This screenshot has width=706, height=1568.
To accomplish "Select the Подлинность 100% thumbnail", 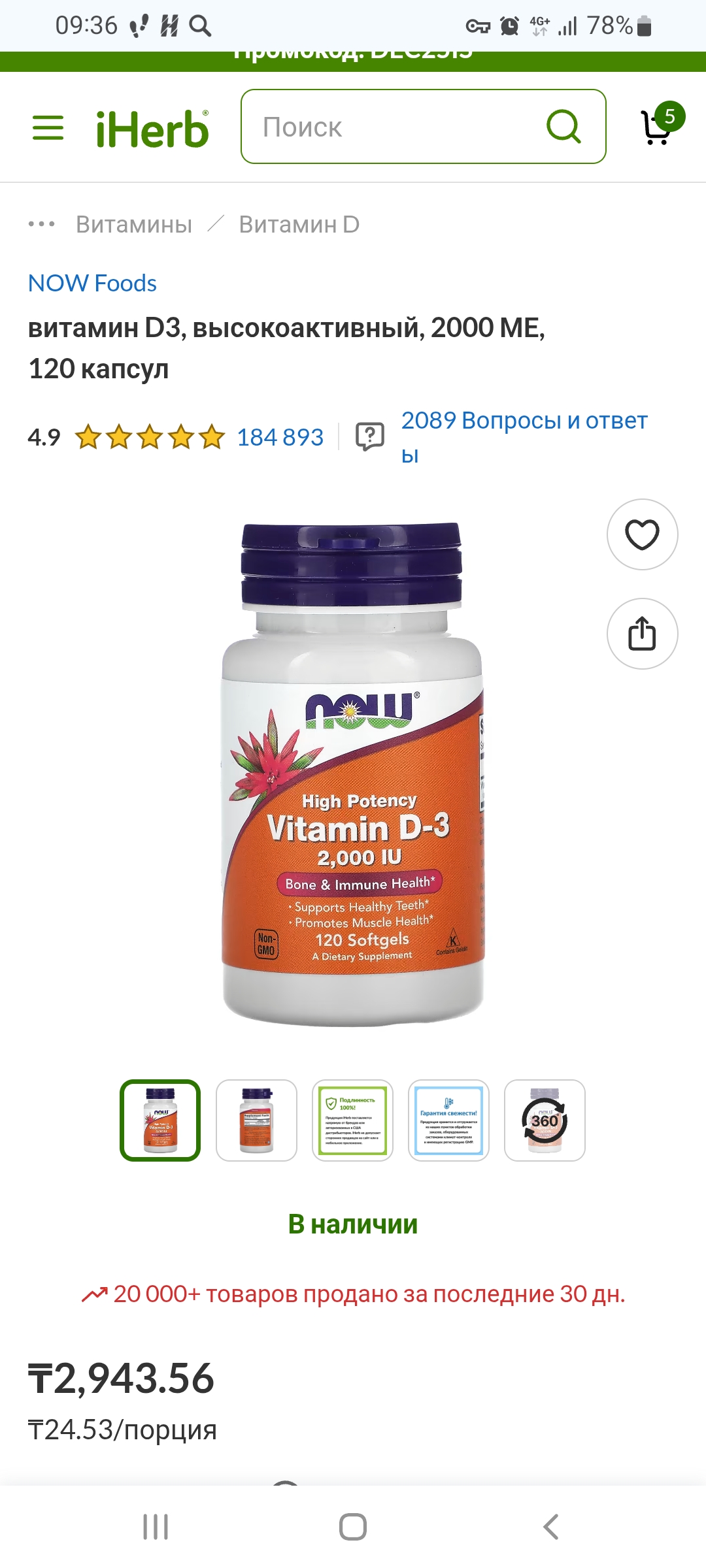I will click(352, 1120).
